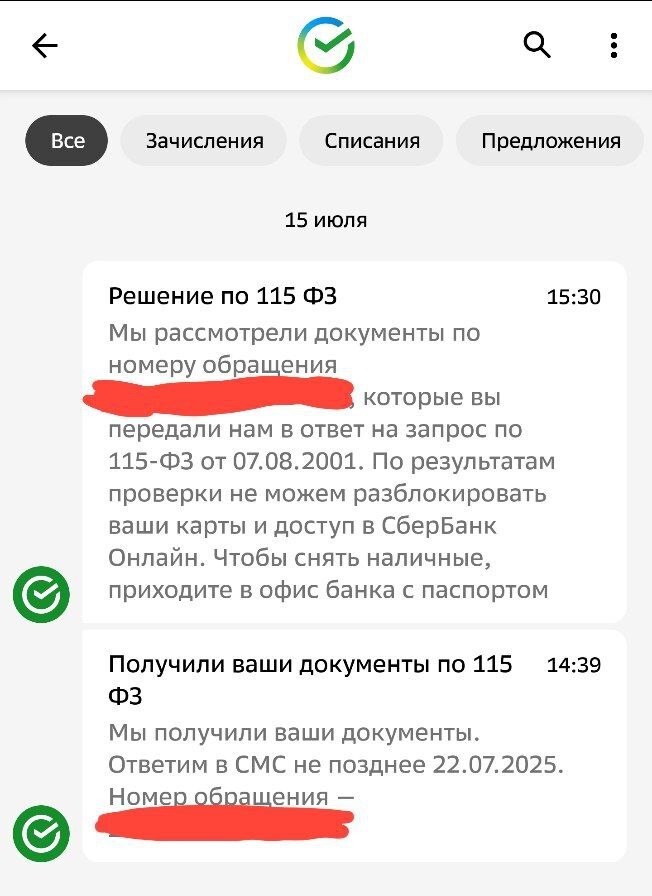Open search with the magnifier icon
Viewport: 652px width, 896px height.
(x=537, y=45)
